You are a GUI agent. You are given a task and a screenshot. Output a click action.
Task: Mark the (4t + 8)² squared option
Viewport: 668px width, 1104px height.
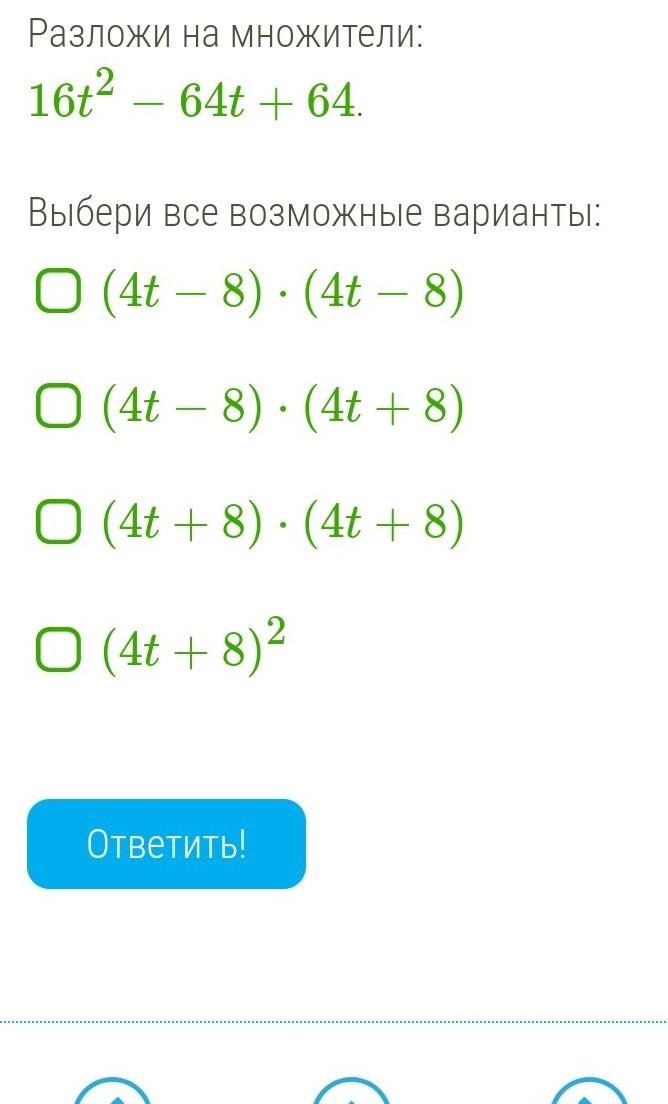coord(58,651)
